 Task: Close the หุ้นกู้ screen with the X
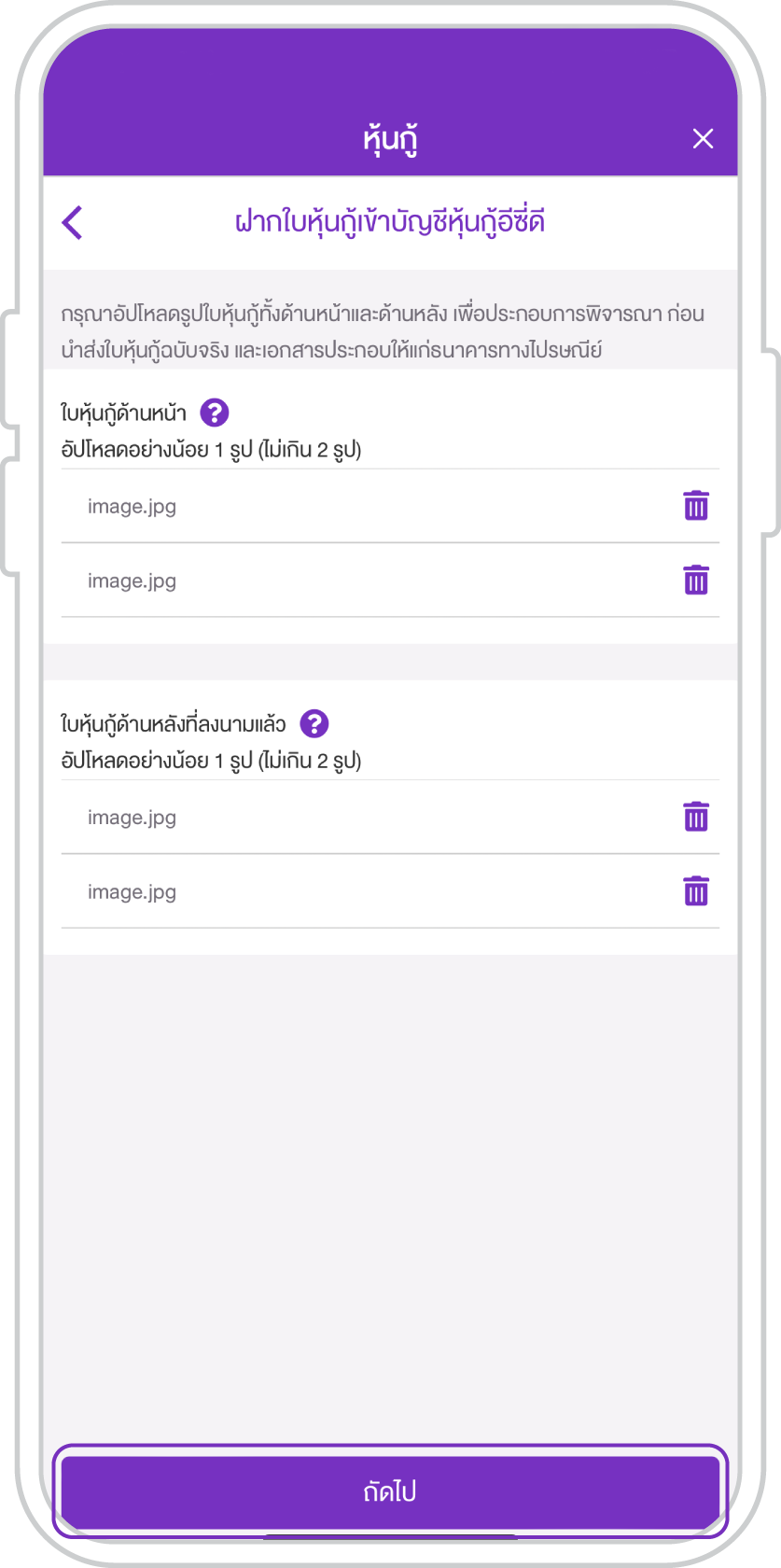[x=703, y=139]
